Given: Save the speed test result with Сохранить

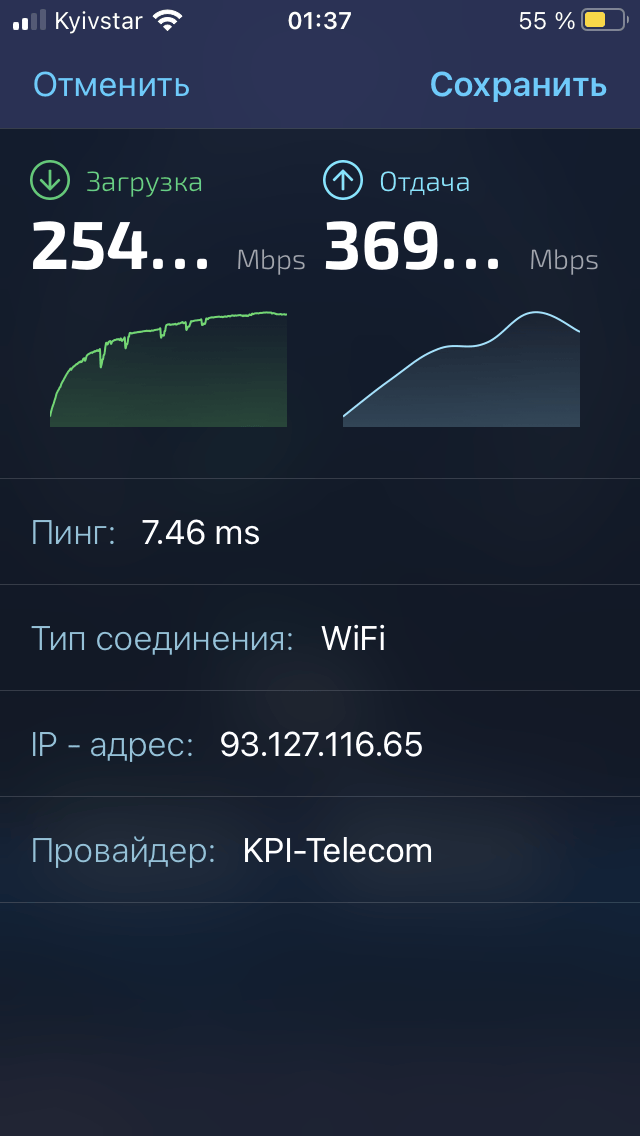Looking at the screenshot, I should point(518,85).
